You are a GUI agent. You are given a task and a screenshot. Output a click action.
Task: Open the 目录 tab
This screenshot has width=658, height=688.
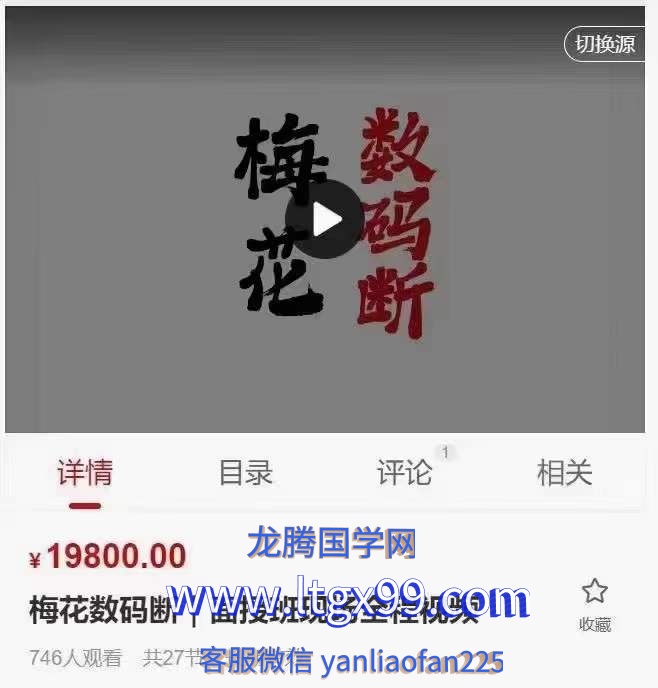click(x=245, y=473)
